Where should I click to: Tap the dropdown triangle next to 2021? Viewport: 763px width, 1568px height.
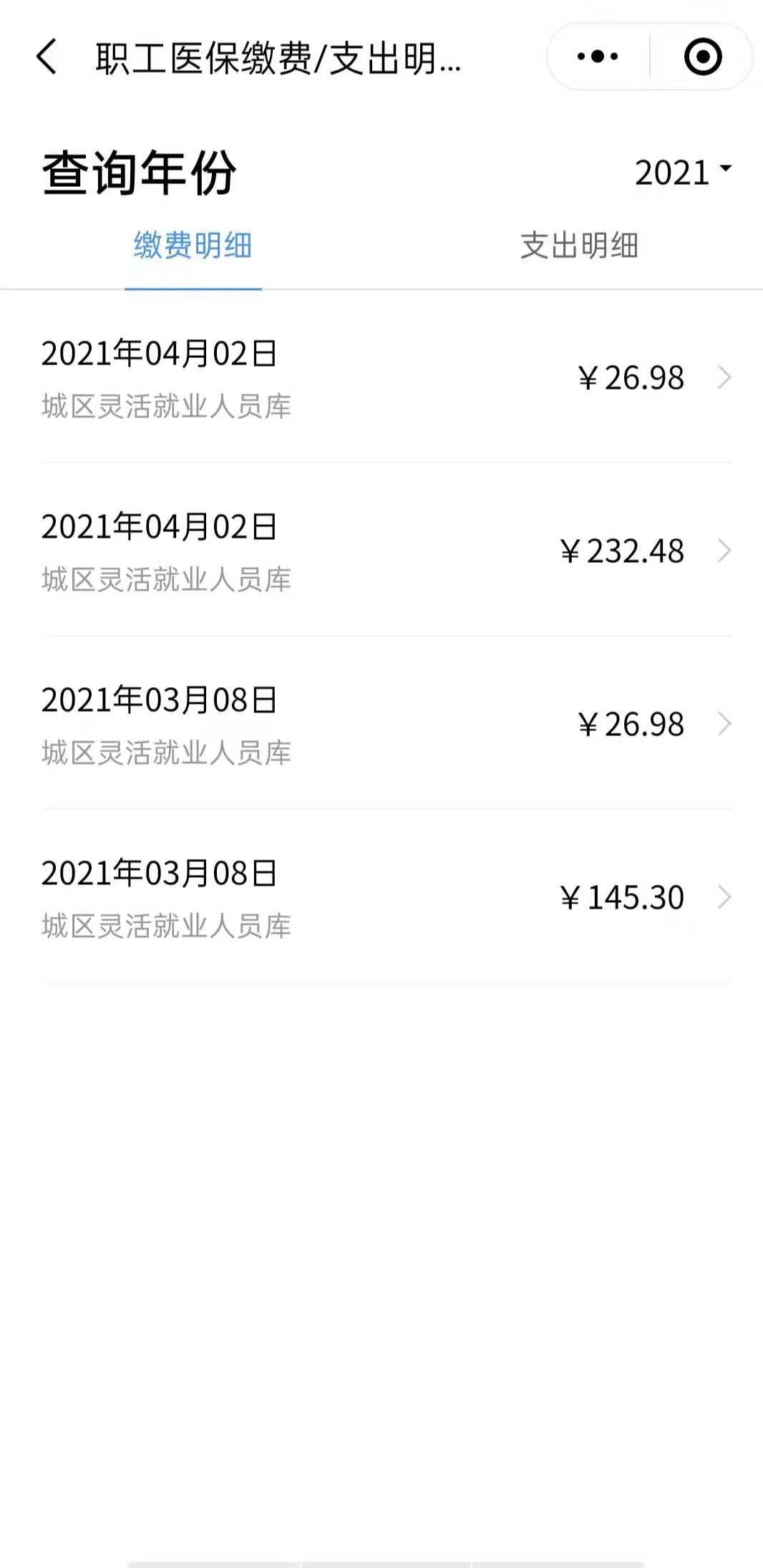pyautogui.click(x=726, y=169)
